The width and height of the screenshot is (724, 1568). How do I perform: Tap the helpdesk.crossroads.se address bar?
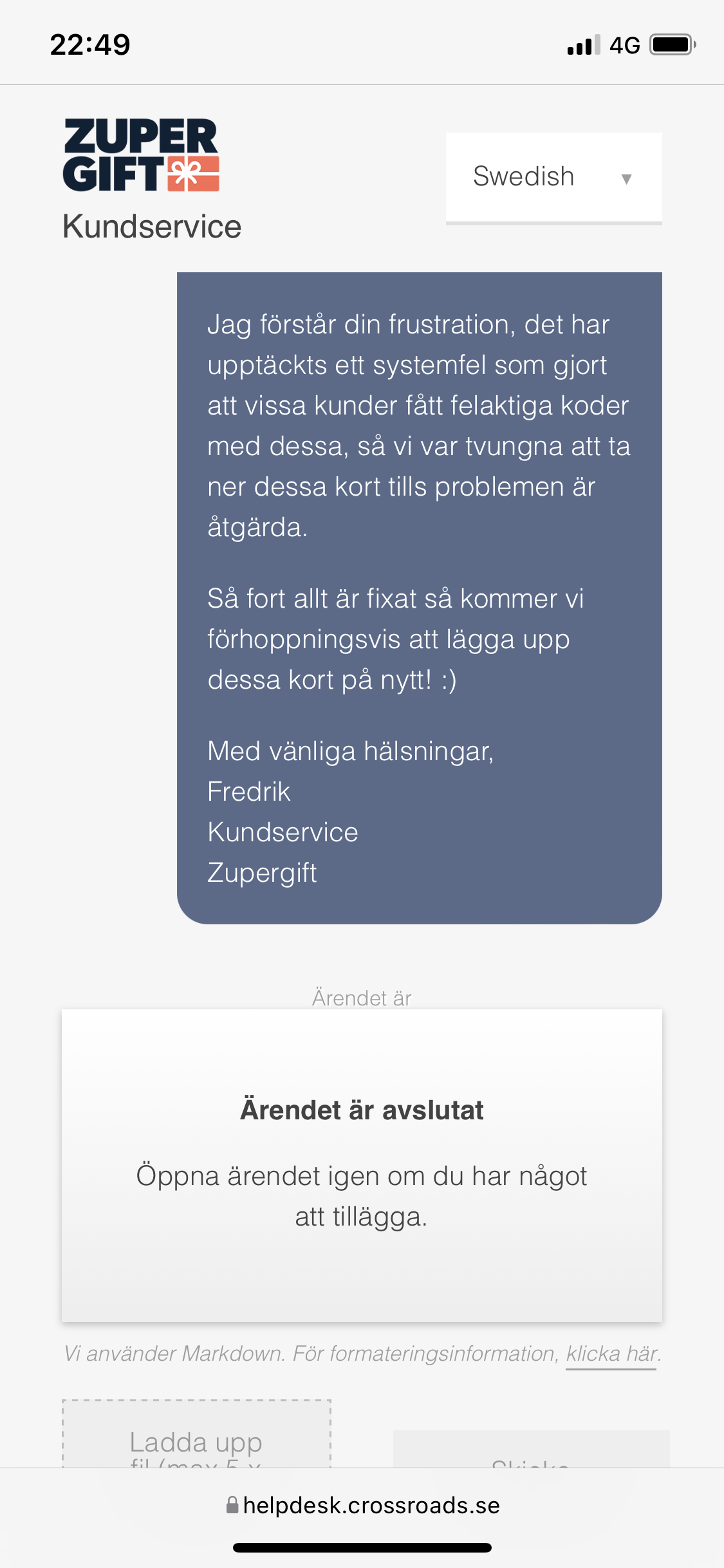coord(362,1506)
